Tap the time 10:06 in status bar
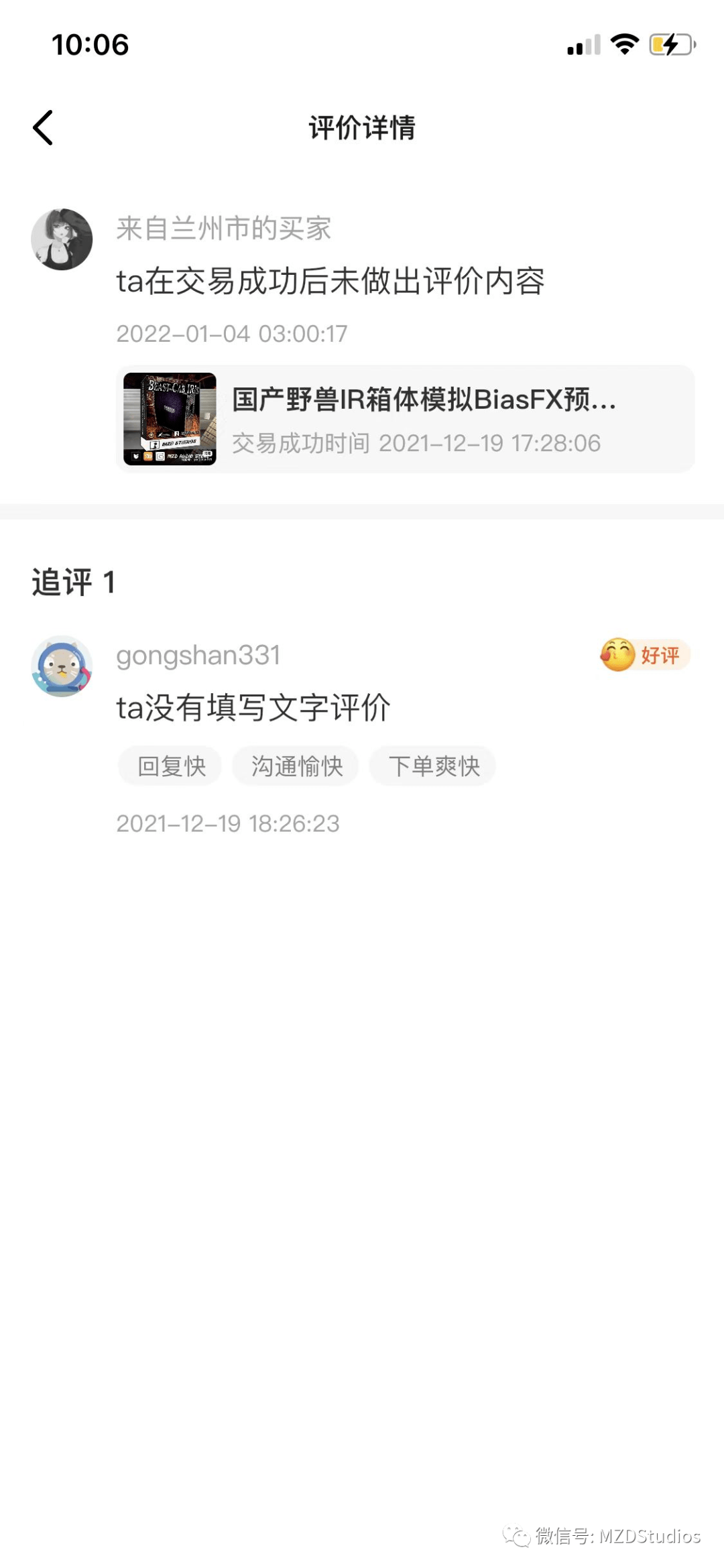Image resolution: width=724 pixels, height=1568 pixels. pyautogui.click(x=89, y=44)
